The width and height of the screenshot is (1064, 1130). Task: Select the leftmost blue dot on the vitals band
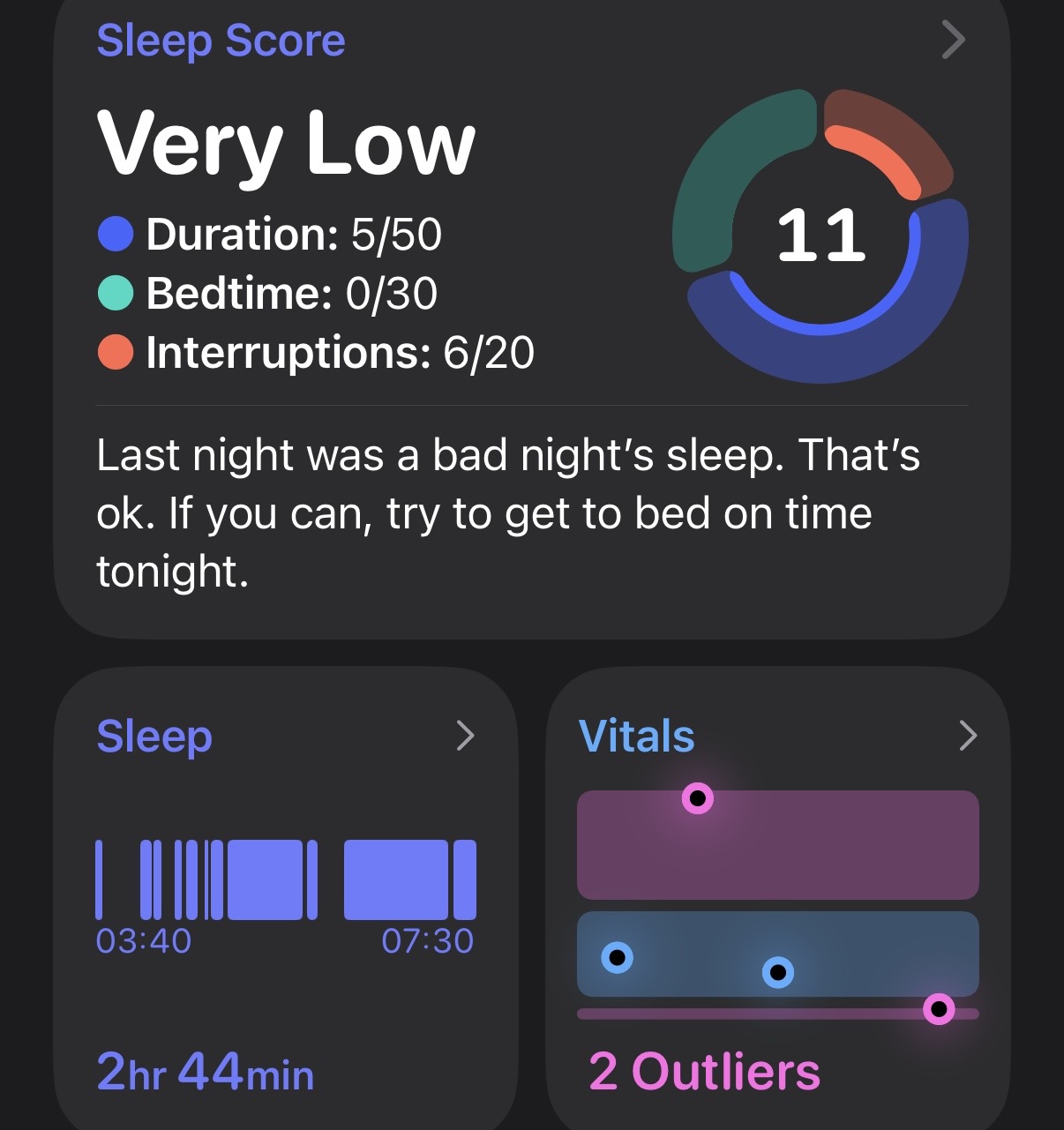(618, 956)
